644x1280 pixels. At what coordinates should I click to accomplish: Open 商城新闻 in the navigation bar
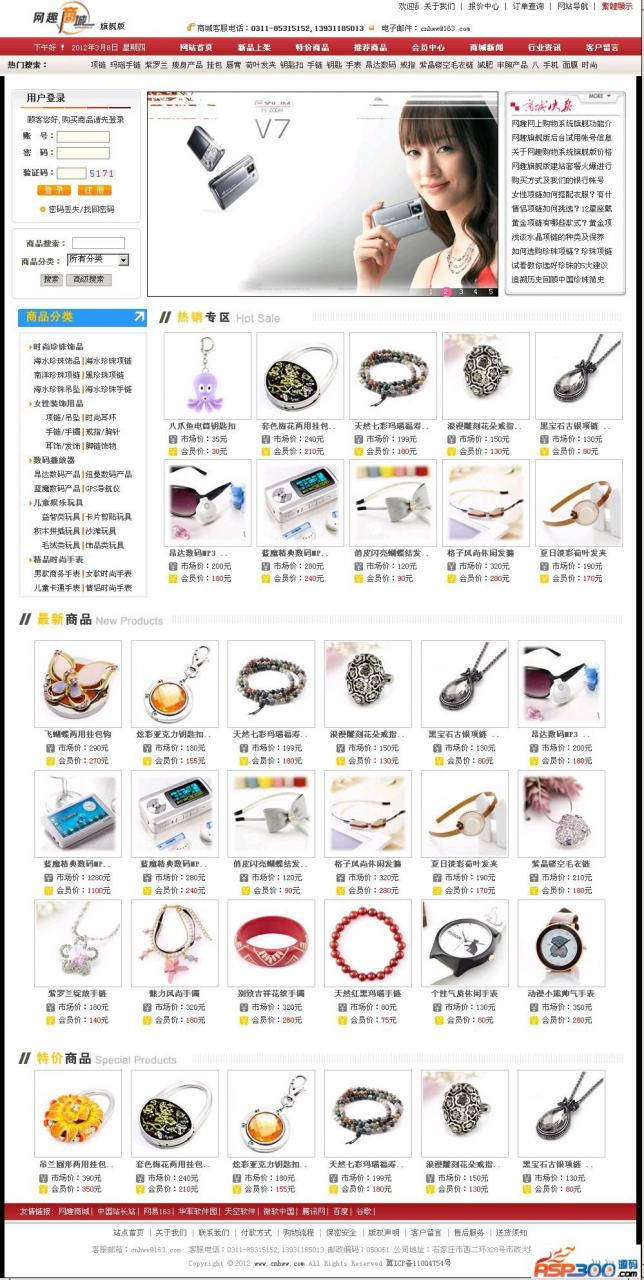tap(486, 47)
